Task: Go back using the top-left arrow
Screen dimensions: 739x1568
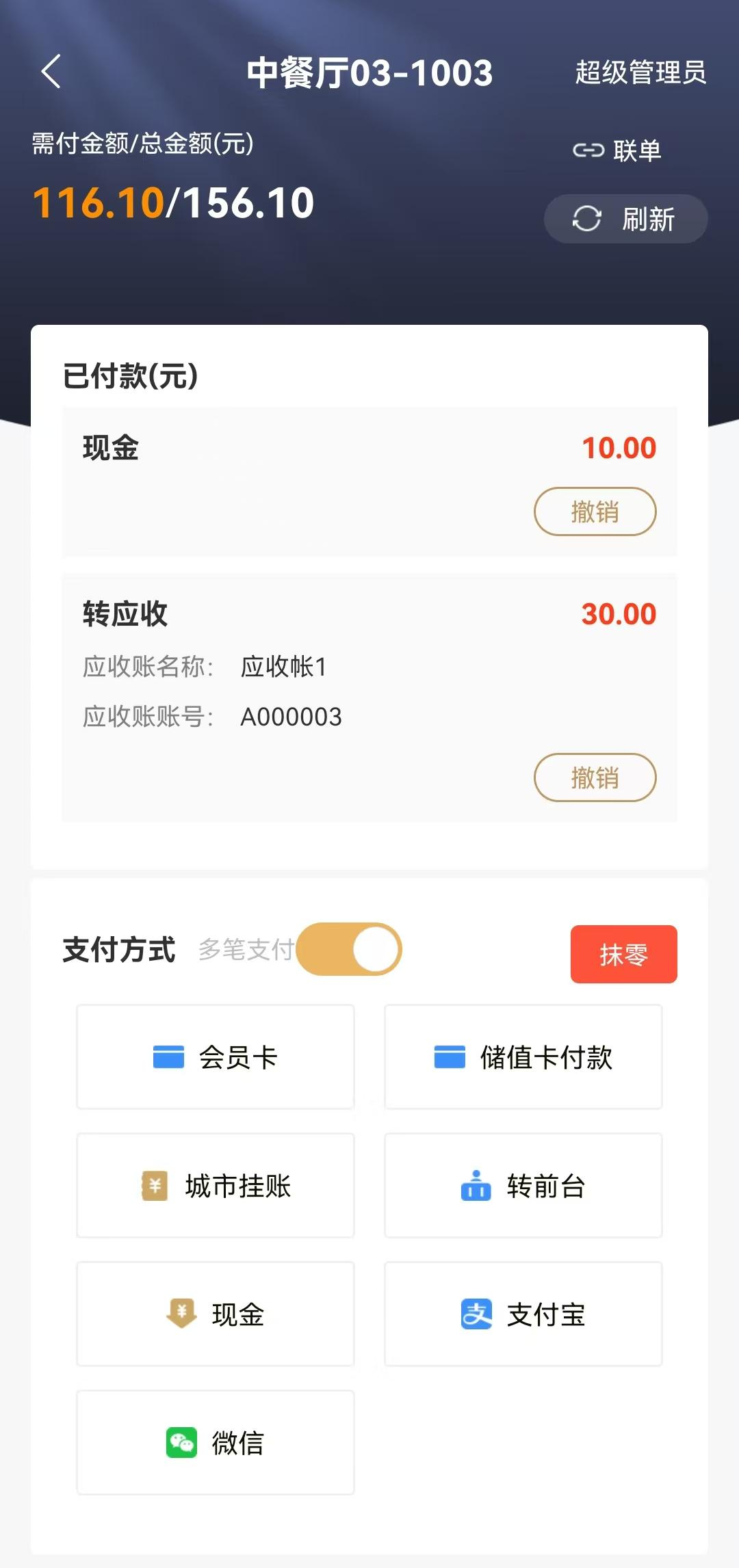Action: 51,71
